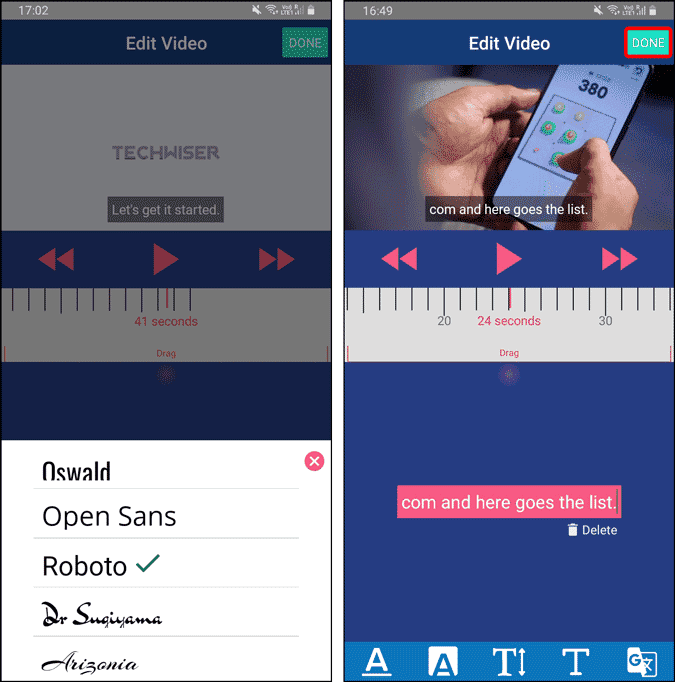Pick the Dr Sugiyama font
This screenshot has width=675, height=682.
(101, 616)
